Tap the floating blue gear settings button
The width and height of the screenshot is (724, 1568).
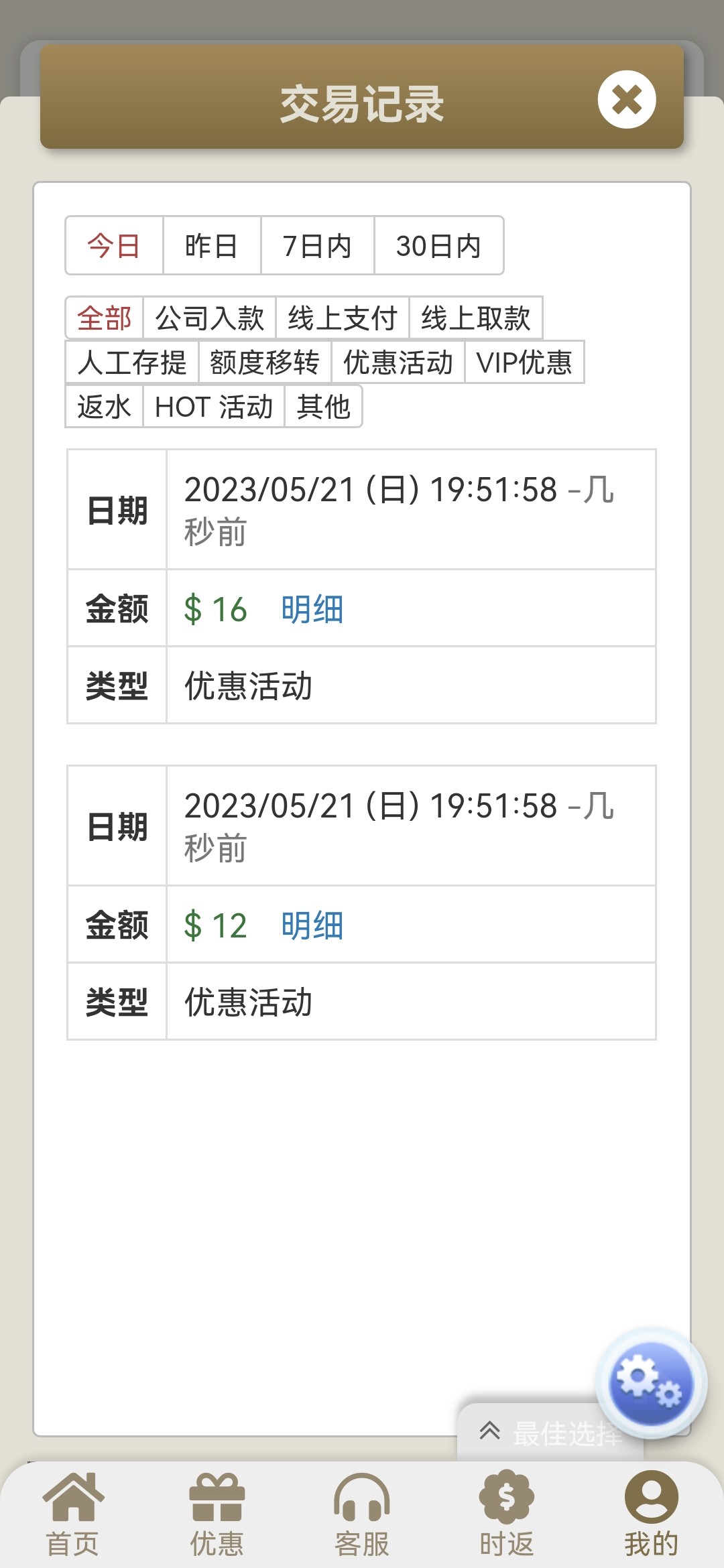pyautogui.click(x=650, y=1382)
